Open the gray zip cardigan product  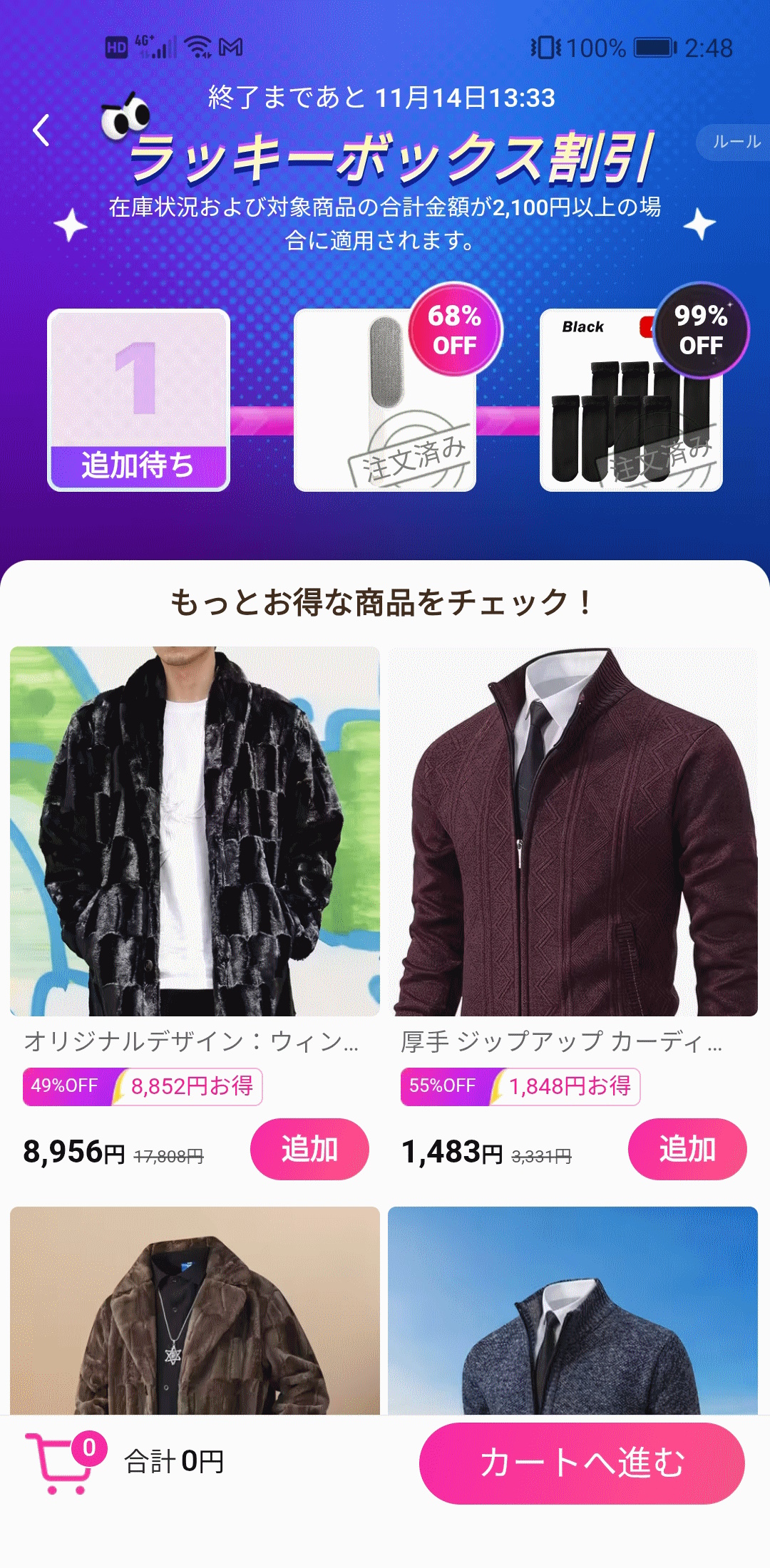click(573, 1310)
